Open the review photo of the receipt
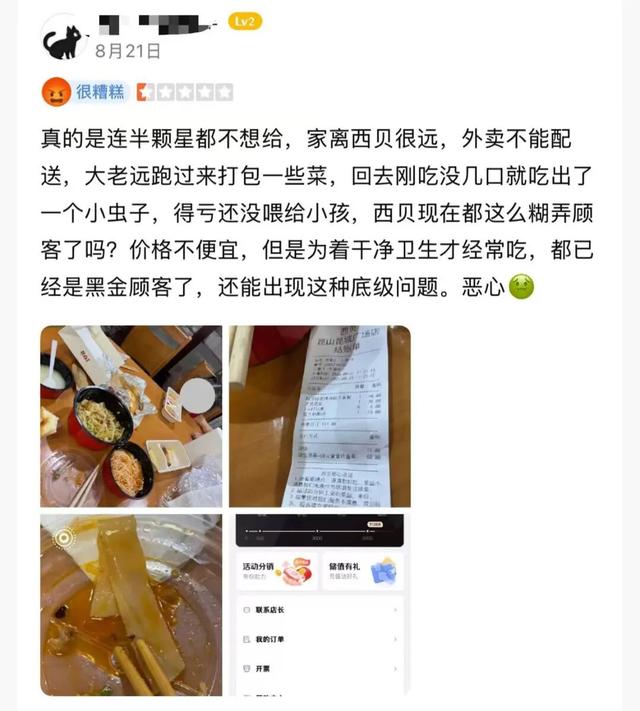Screen dimensions: 640x711 click(x=319, y=416)
